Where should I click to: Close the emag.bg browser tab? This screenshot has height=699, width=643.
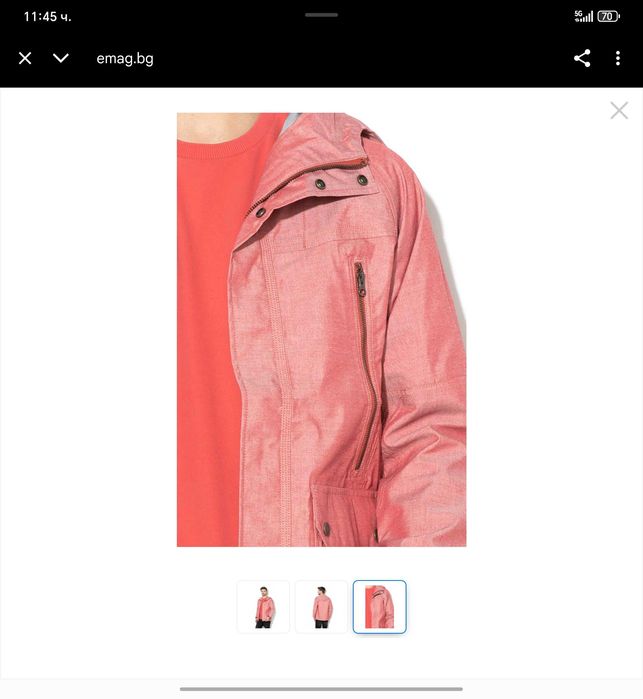coord(25,58)
